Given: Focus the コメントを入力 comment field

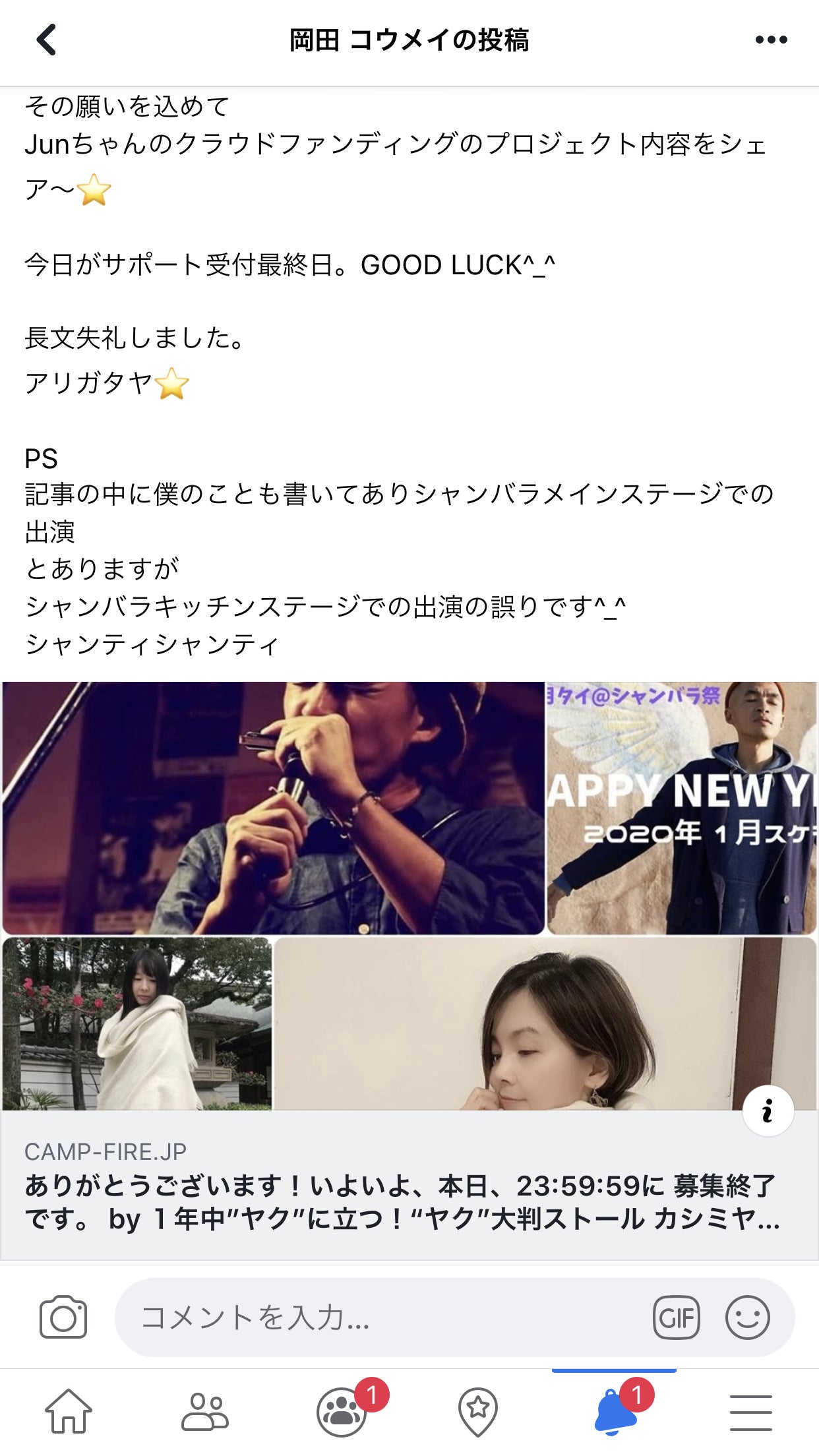Looking at the screenshot, I should [x=382, y=1318].
